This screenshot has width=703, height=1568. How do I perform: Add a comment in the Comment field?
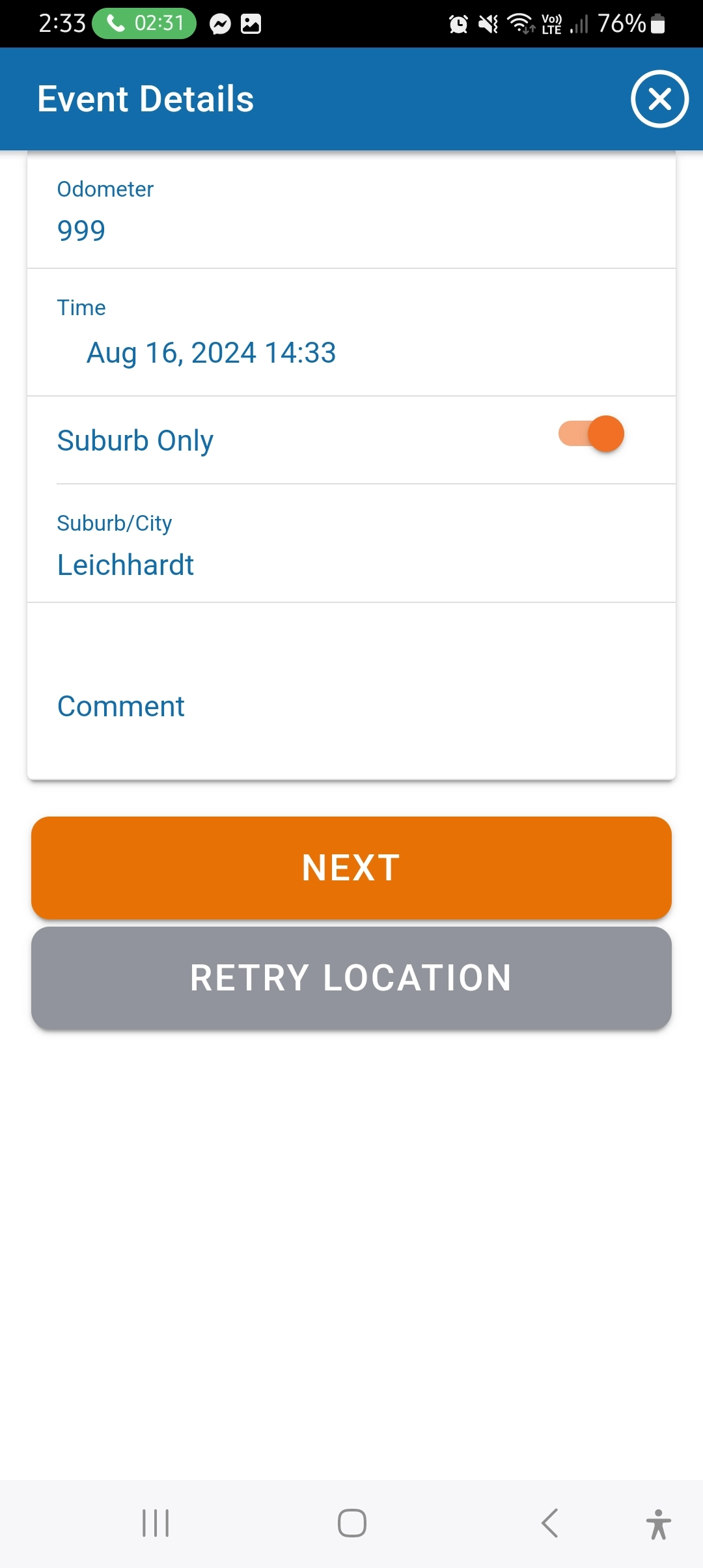351,706
